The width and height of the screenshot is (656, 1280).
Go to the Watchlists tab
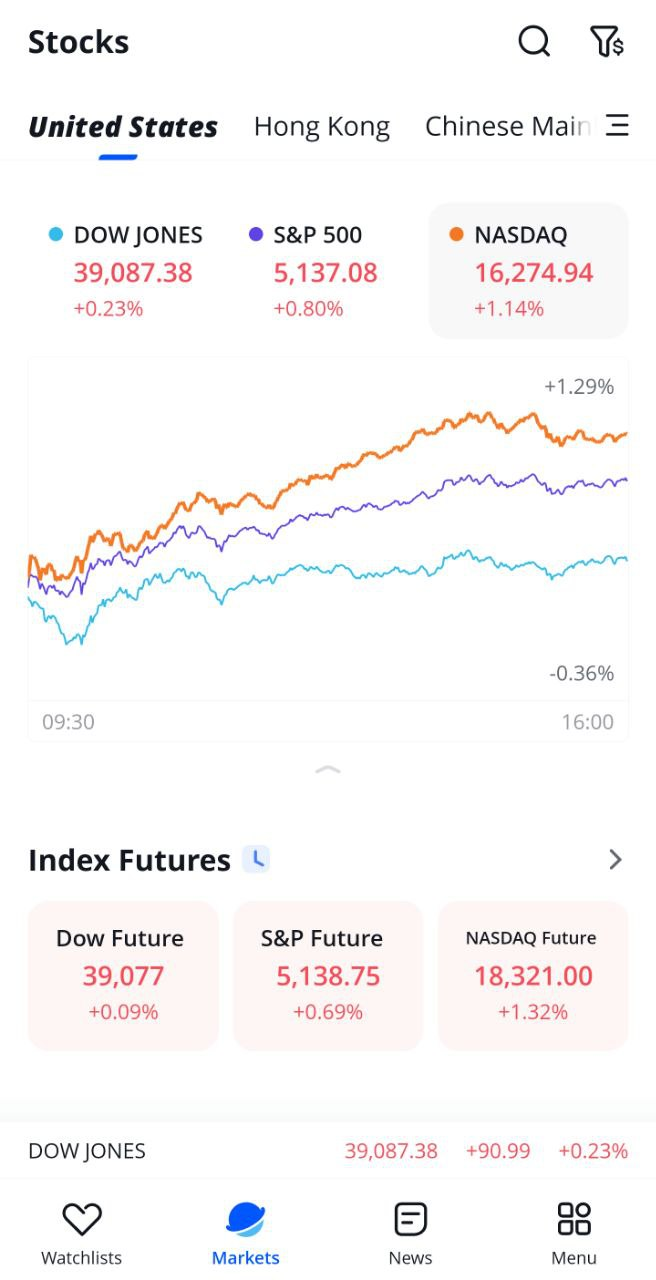82,1232
